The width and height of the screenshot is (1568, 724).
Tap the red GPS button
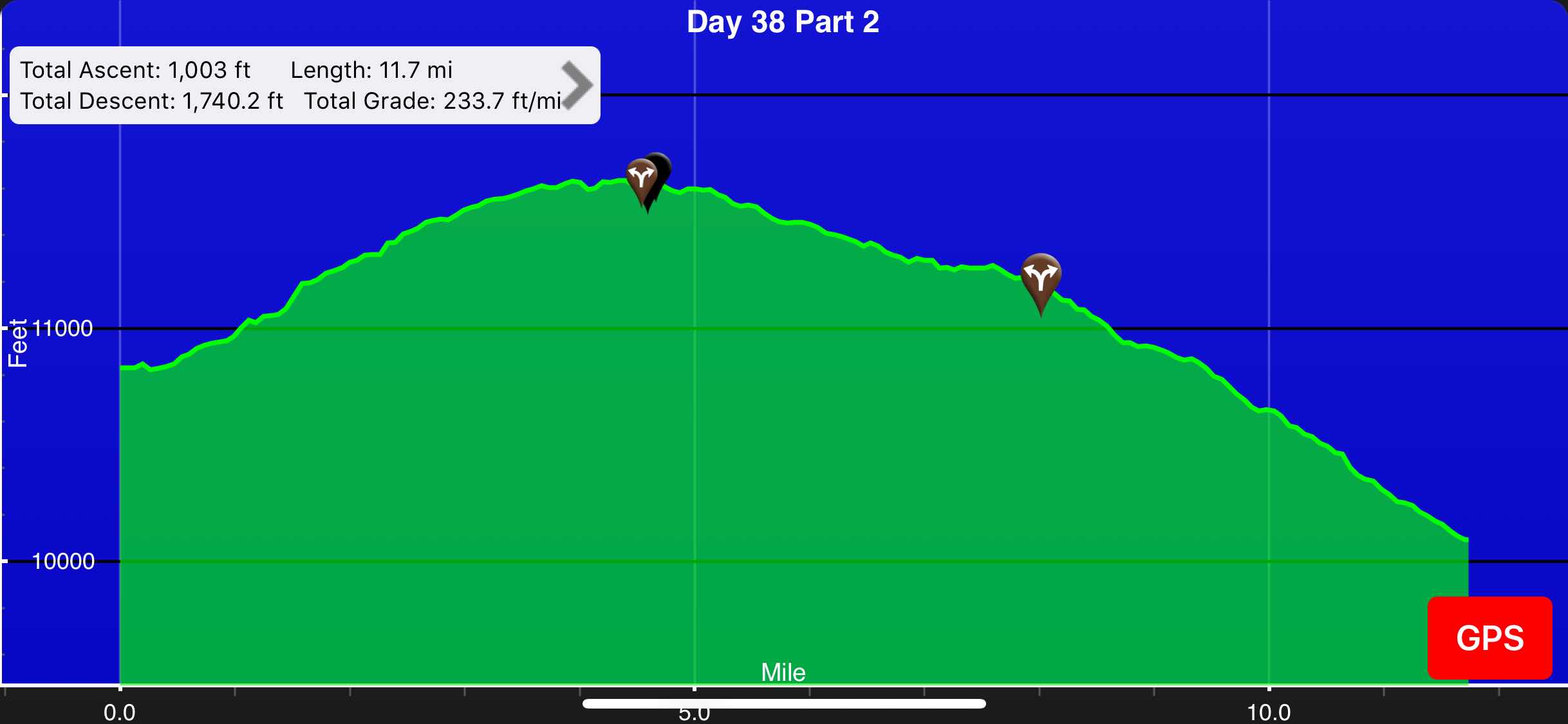(1489, 638)
